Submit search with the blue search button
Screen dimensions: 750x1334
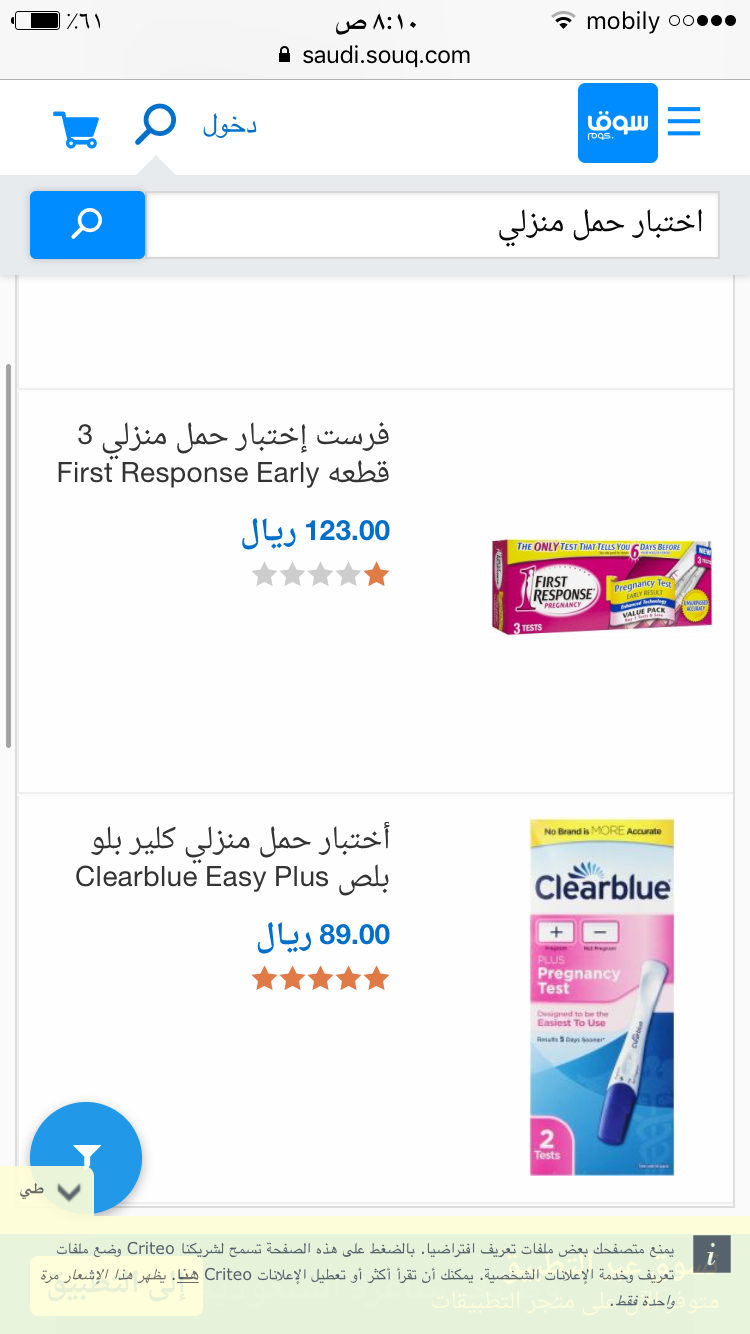pyautogui.click(x=87, y=224)
